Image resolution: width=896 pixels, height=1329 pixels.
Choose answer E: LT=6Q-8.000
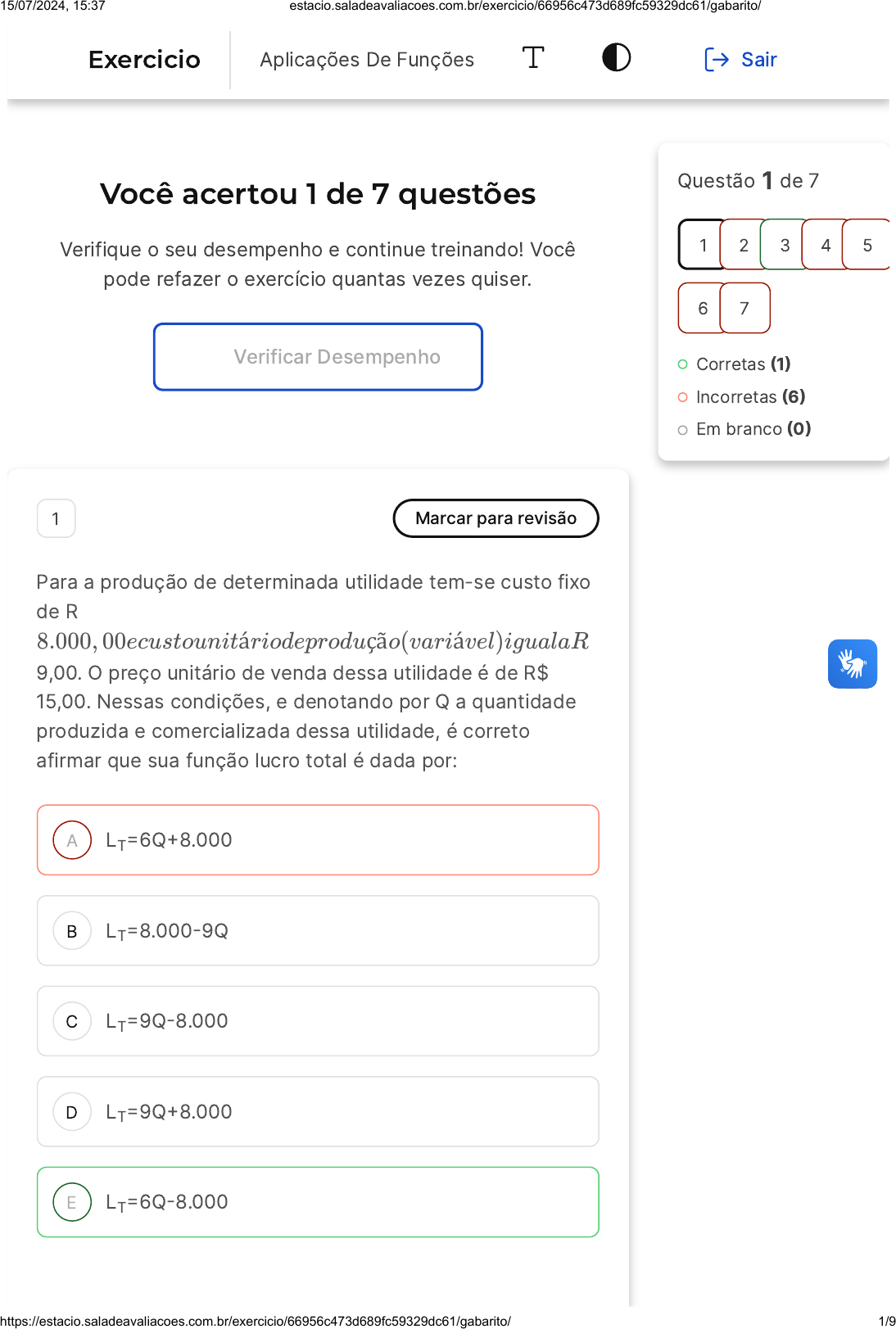click(x=318, y=1202)
